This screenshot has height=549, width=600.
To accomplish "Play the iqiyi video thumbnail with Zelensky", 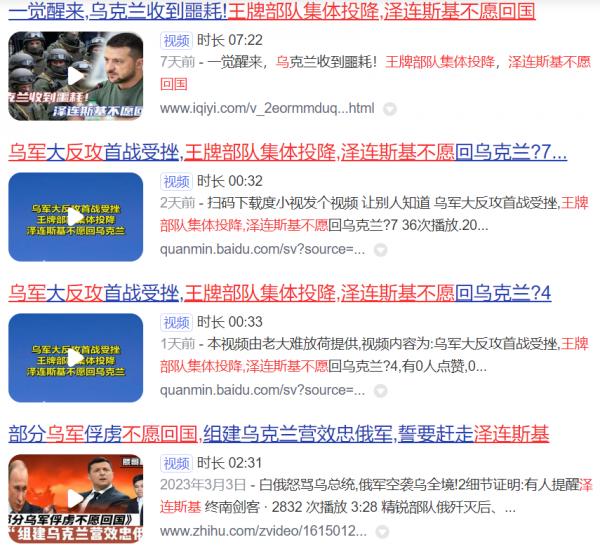I will [x=75, y=76].
